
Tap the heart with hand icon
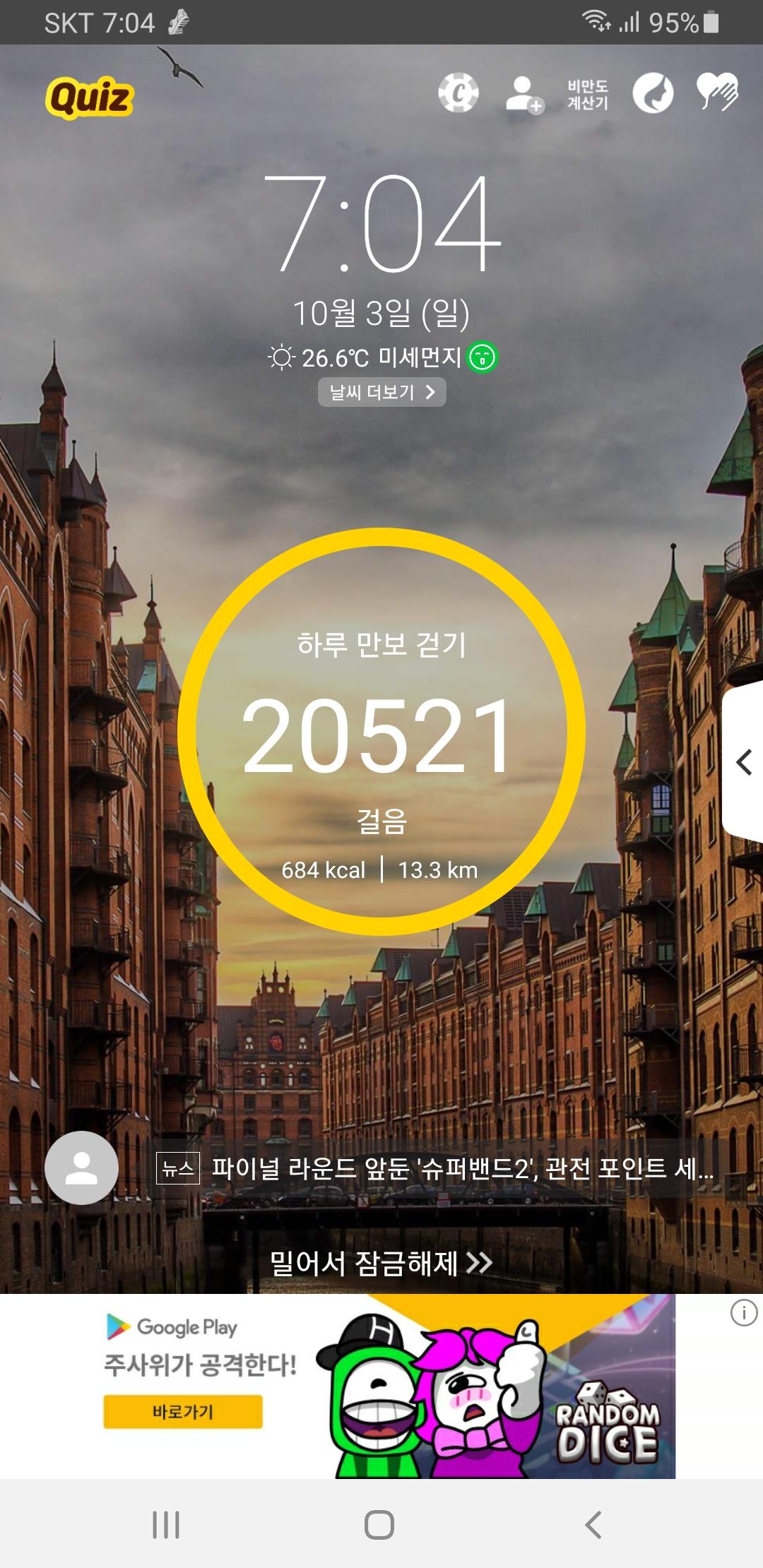pyautogui.click(x=717, y=93)
